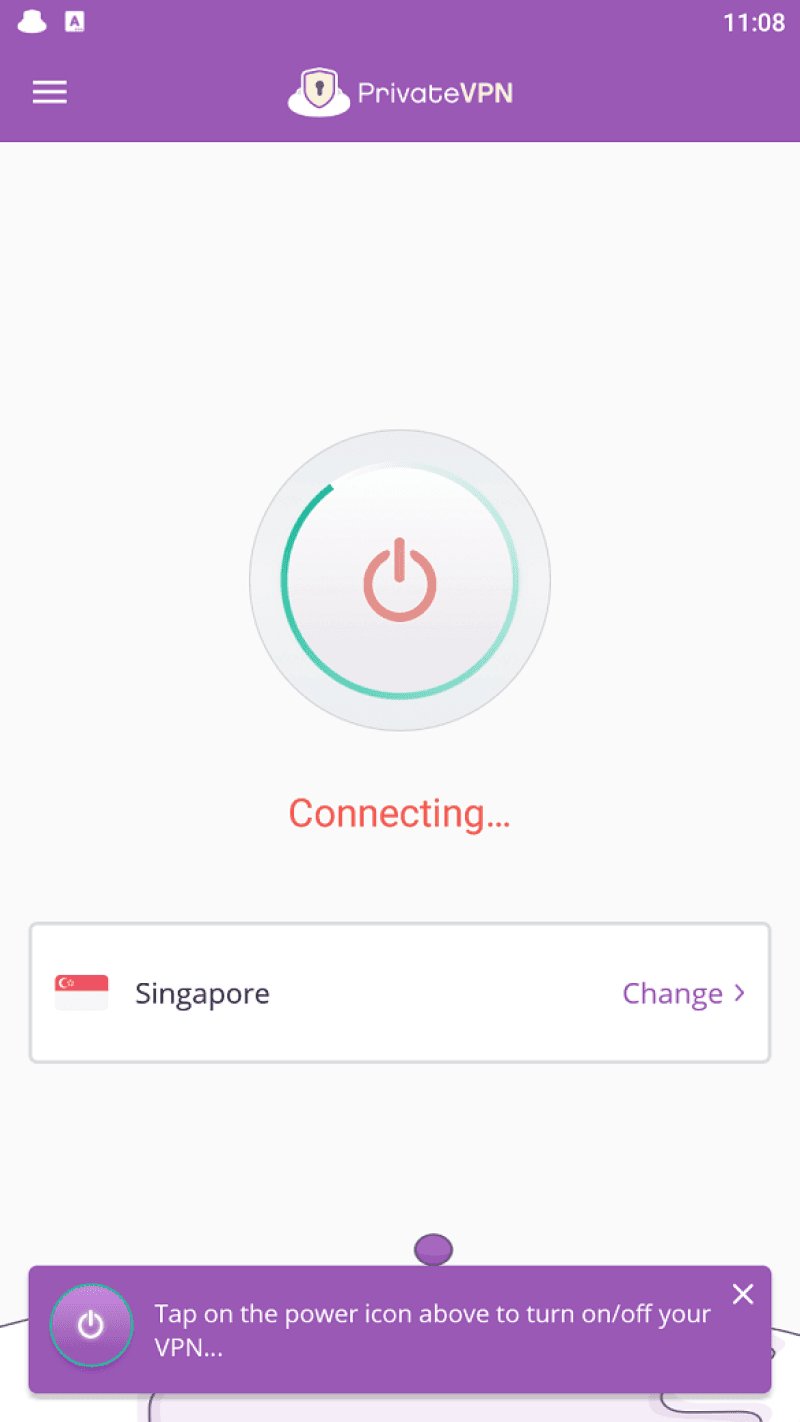Image resolution: width=800 pixels, height=1422 pixels.
Task: Dismiss the power icon tip banner
Action: point(742,1295)
